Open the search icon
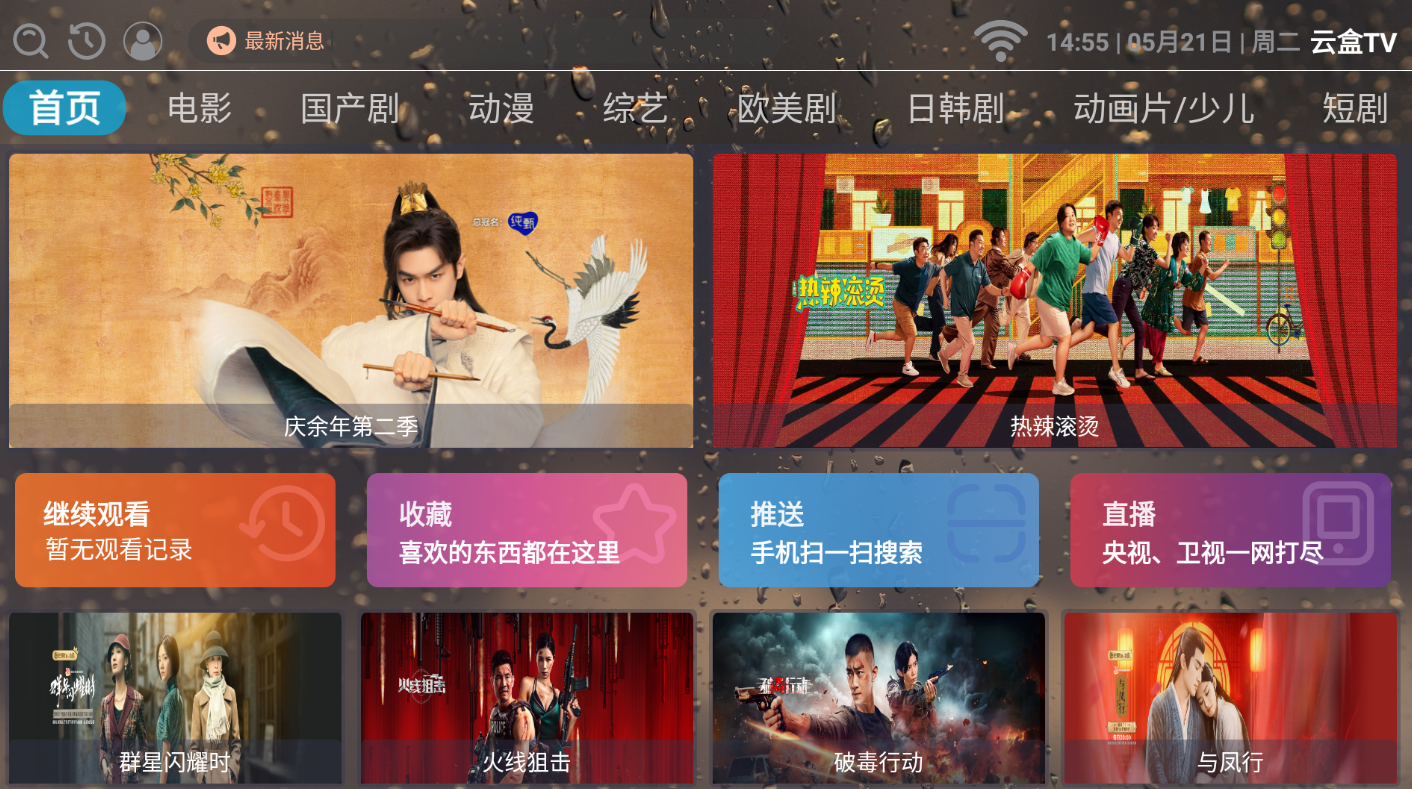Image resolution: width=1412 pixels, height=789 pixels. pos(30,41)
